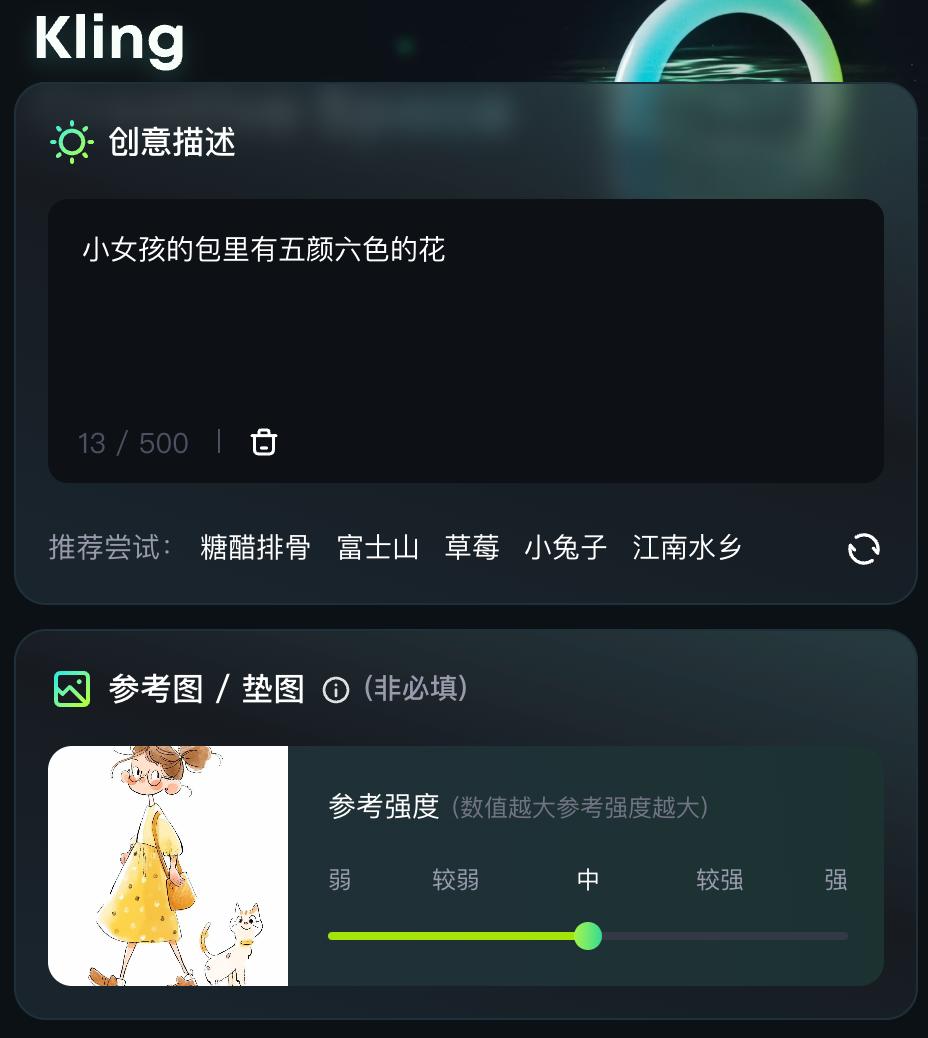Refresh the recommended prompt suggestions
This screenshot has width=928, height=1038.
click(864, 549)
